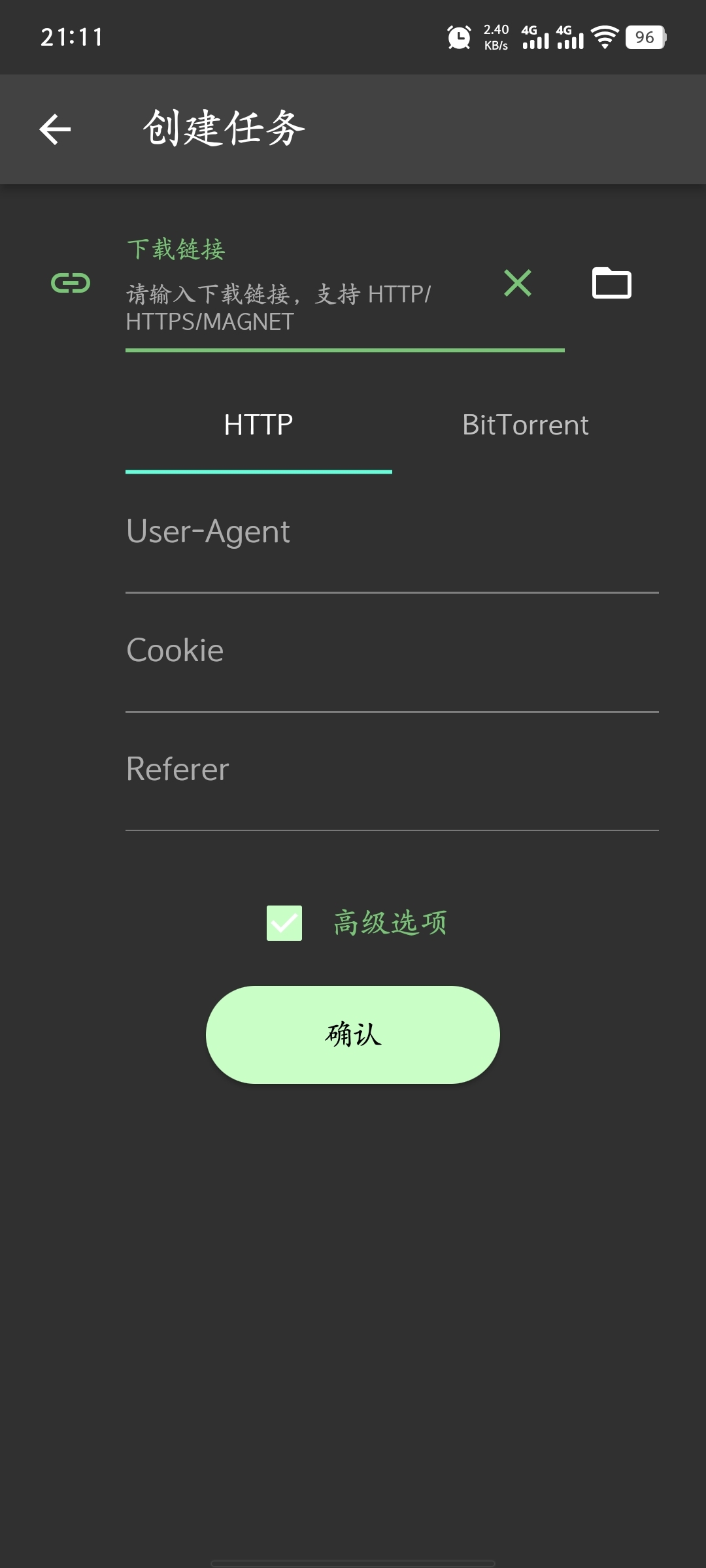Confirm with the 确认 button
The width and height of the screenshot is (706, 1568).
[x=353, y=1035]
